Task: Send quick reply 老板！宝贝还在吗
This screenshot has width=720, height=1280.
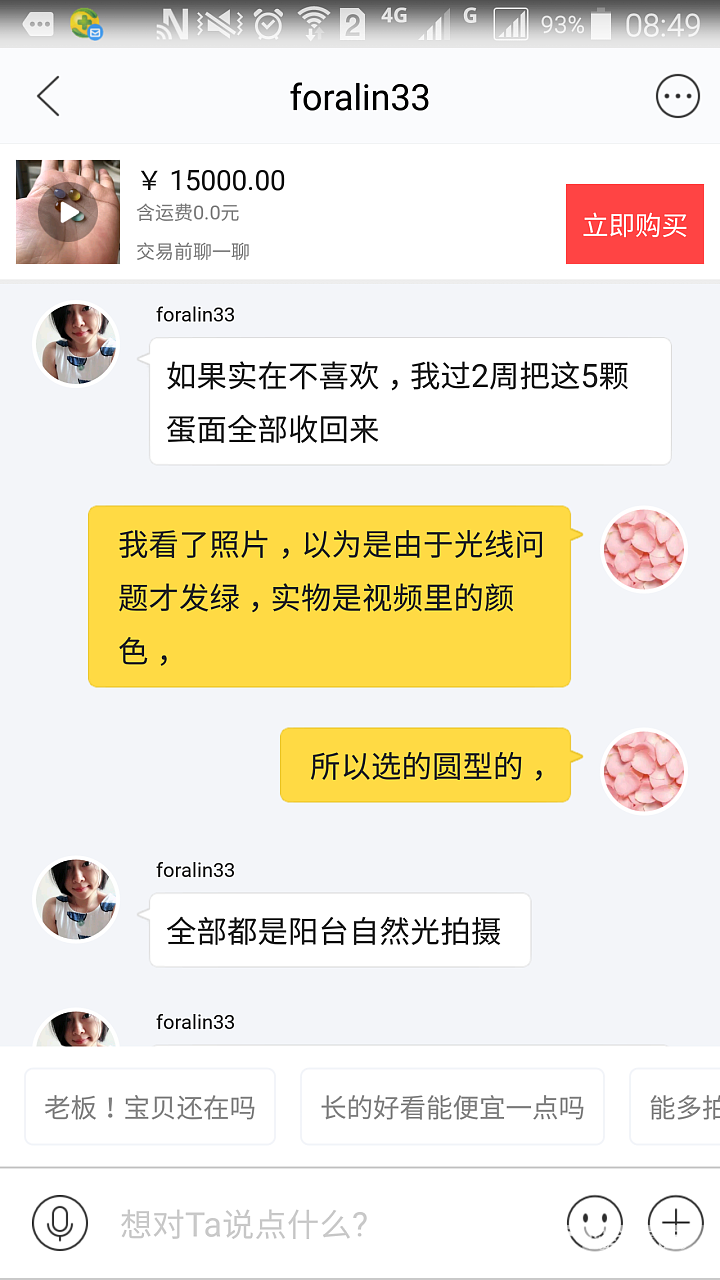Action: [x=150, y=1107]
